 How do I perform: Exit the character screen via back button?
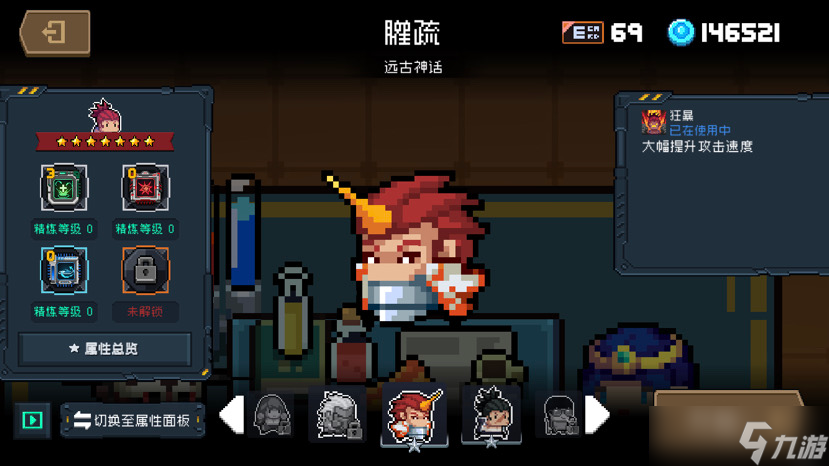pyautogui.click(x=55, y=33)
